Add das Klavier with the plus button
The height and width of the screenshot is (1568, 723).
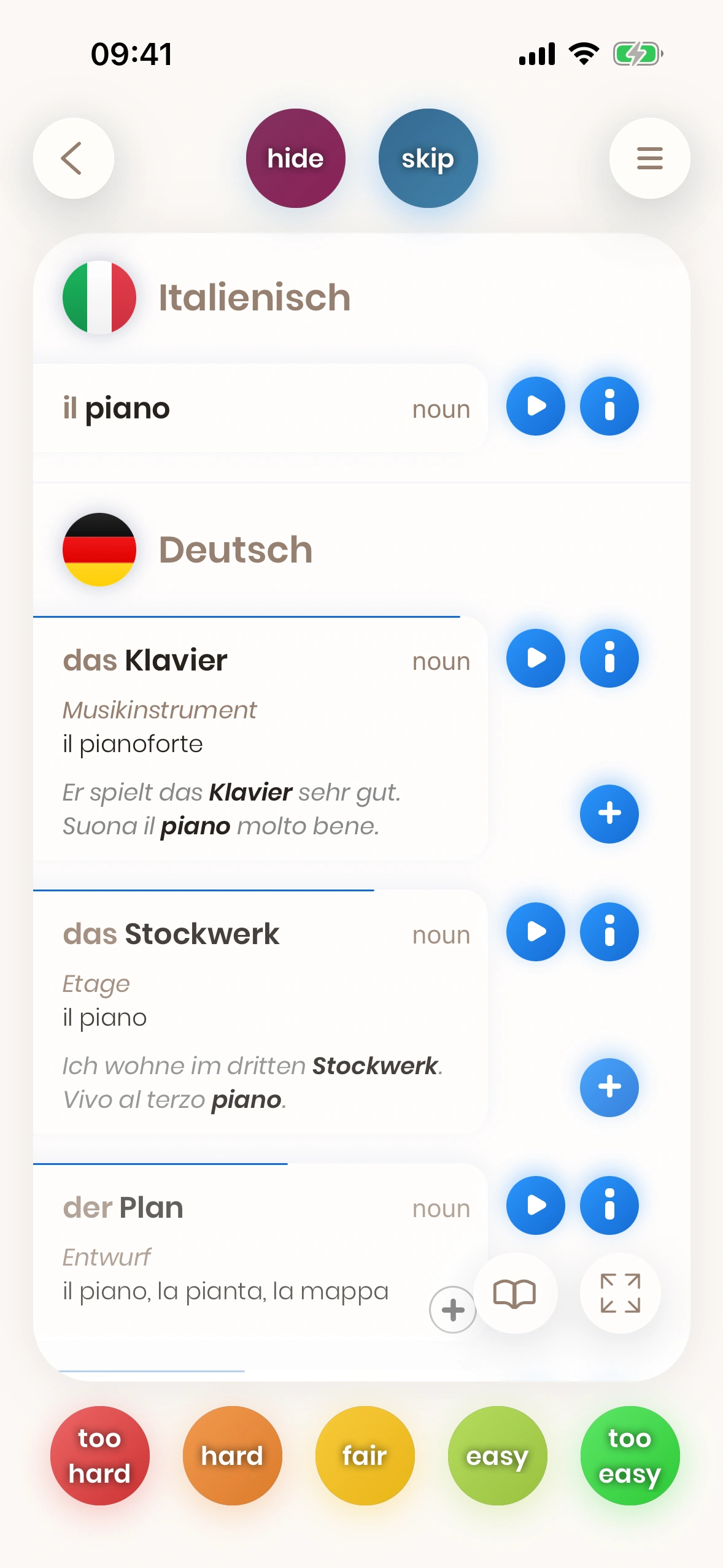pyautogui.click(x=609, y=814)
